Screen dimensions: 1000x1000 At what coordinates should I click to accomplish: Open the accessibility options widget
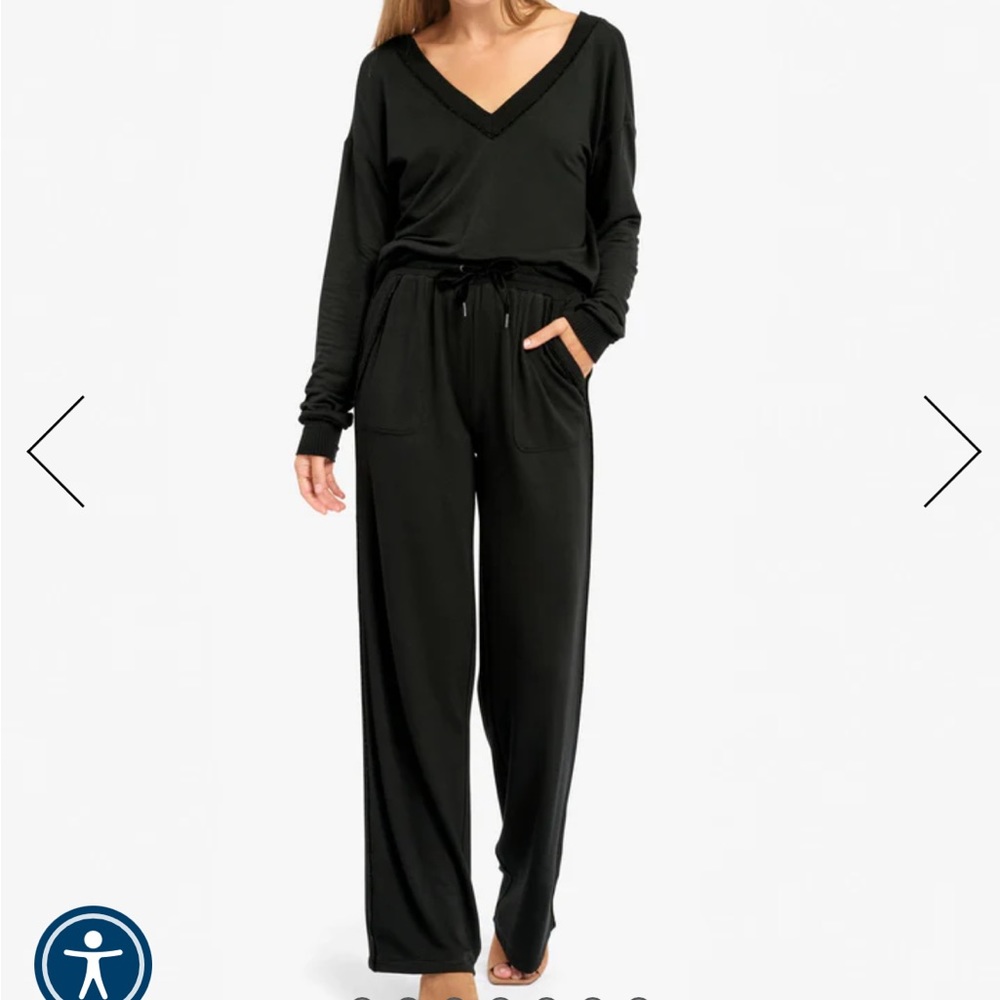93,956
